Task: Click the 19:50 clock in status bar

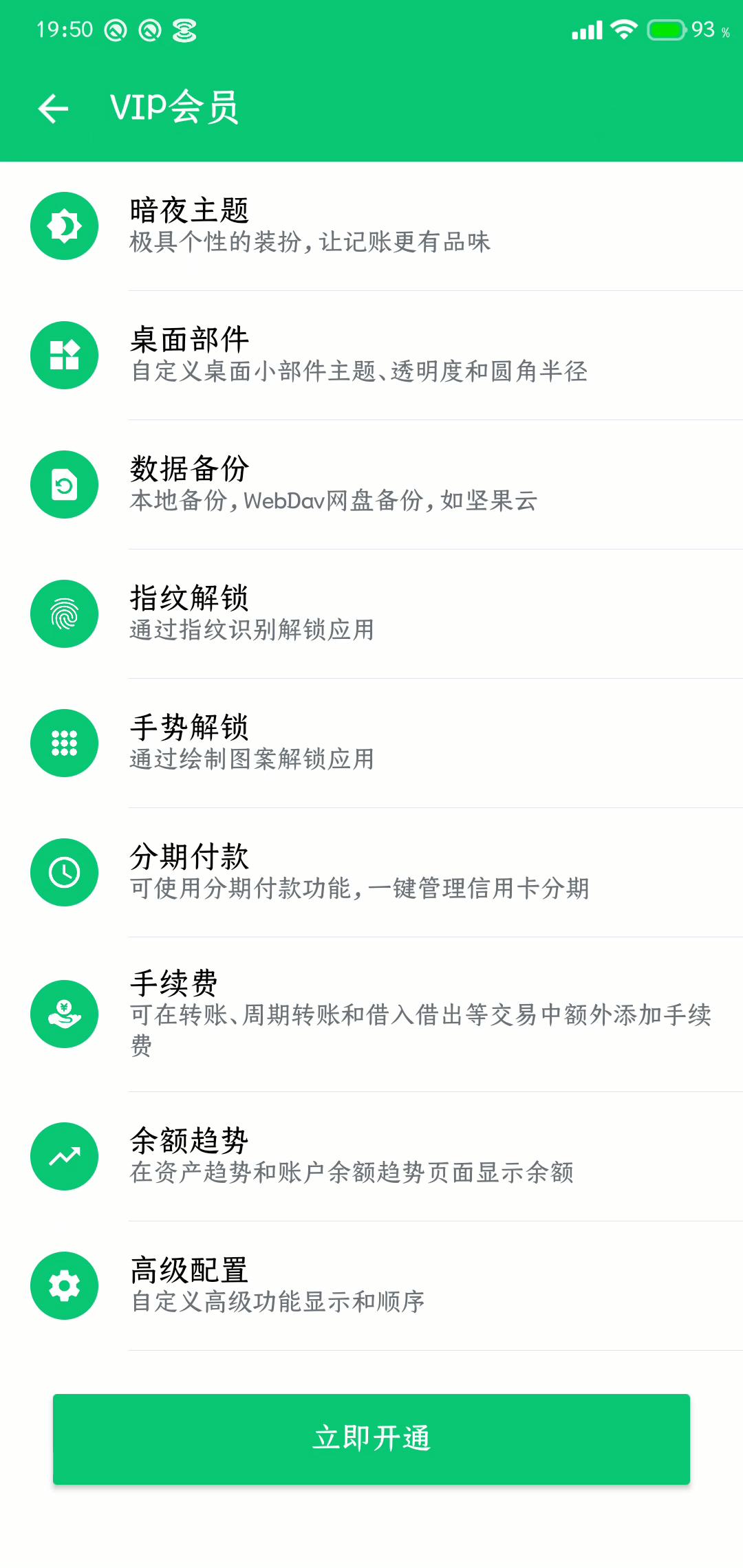Action: [x=64, y=29]
